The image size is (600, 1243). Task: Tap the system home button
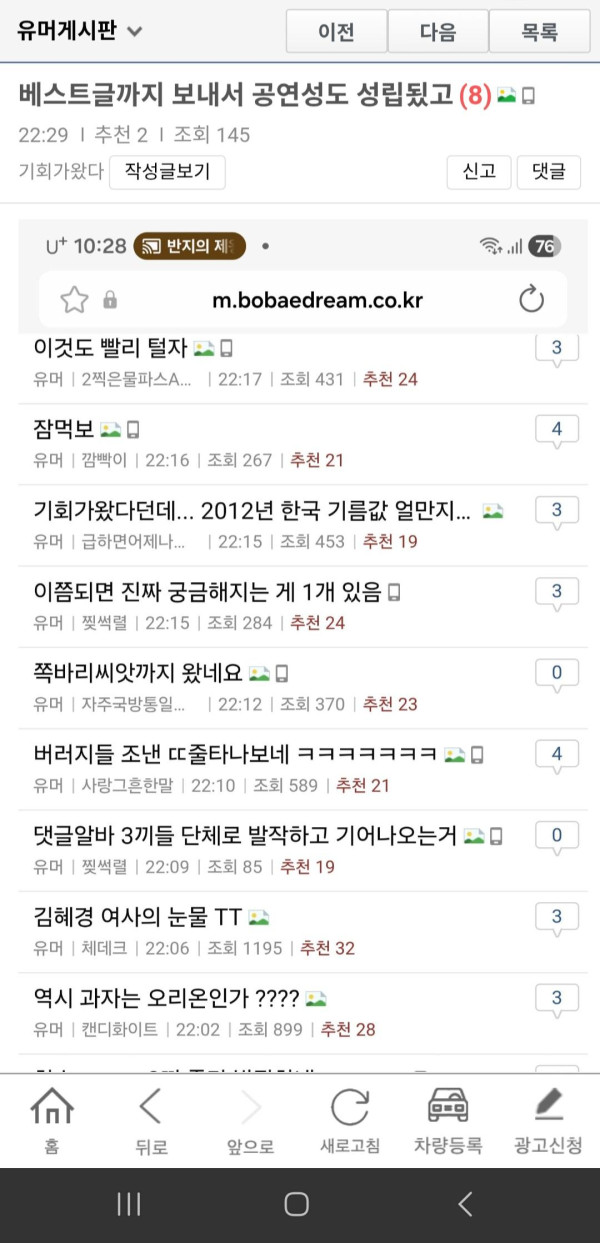pyautogui.click(x=297, y=1204)
